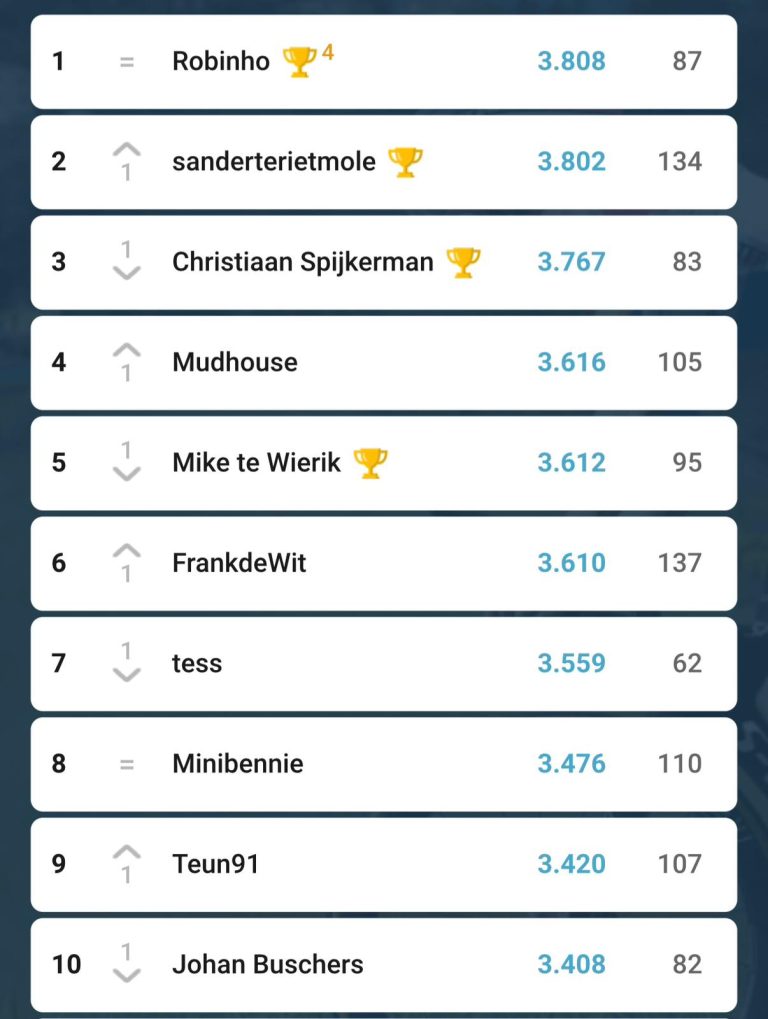This screenshot has height=1019, width=768.
Task: Select Christiaan Spijkerman in the ranking
Action: coord(303,262)
